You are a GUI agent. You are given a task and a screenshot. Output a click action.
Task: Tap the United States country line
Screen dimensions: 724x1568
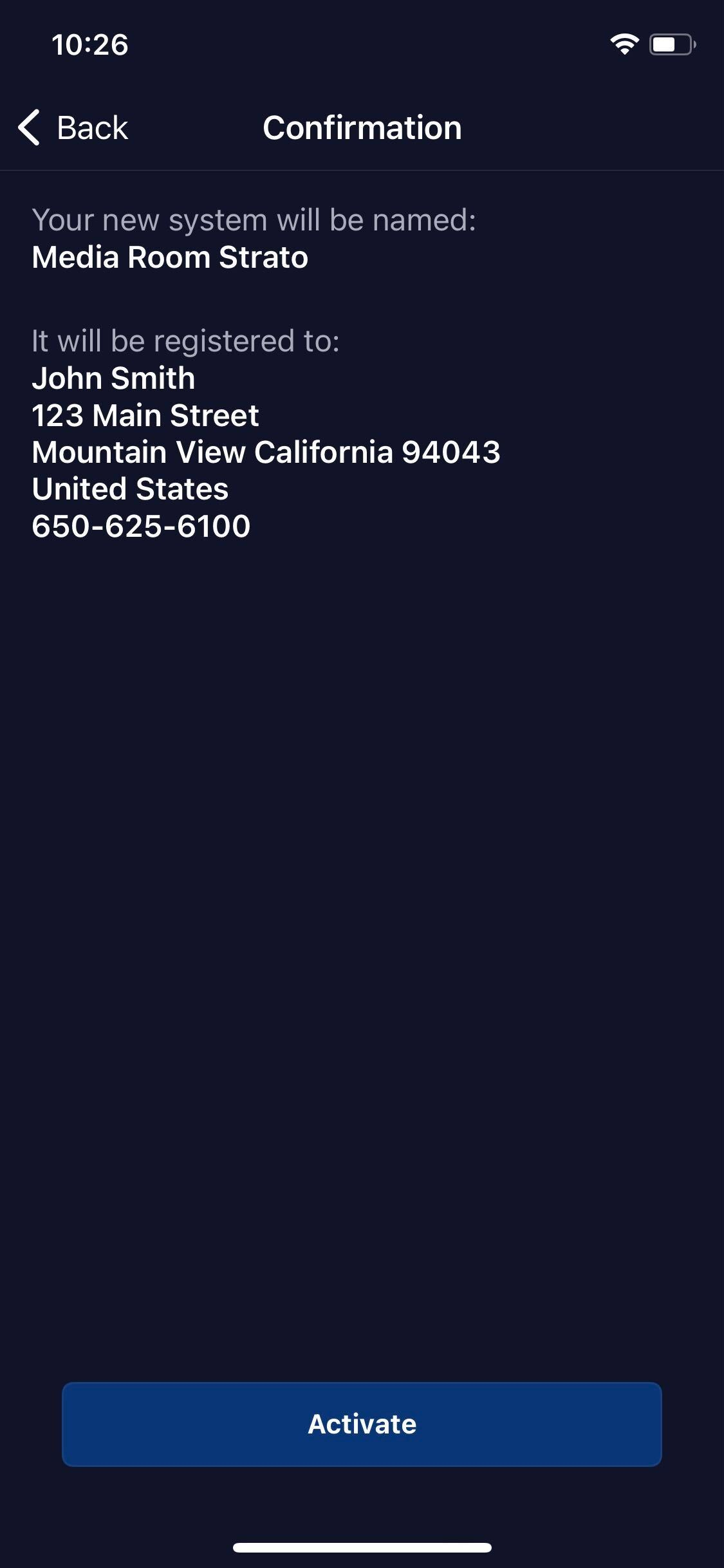click(130, 489)
